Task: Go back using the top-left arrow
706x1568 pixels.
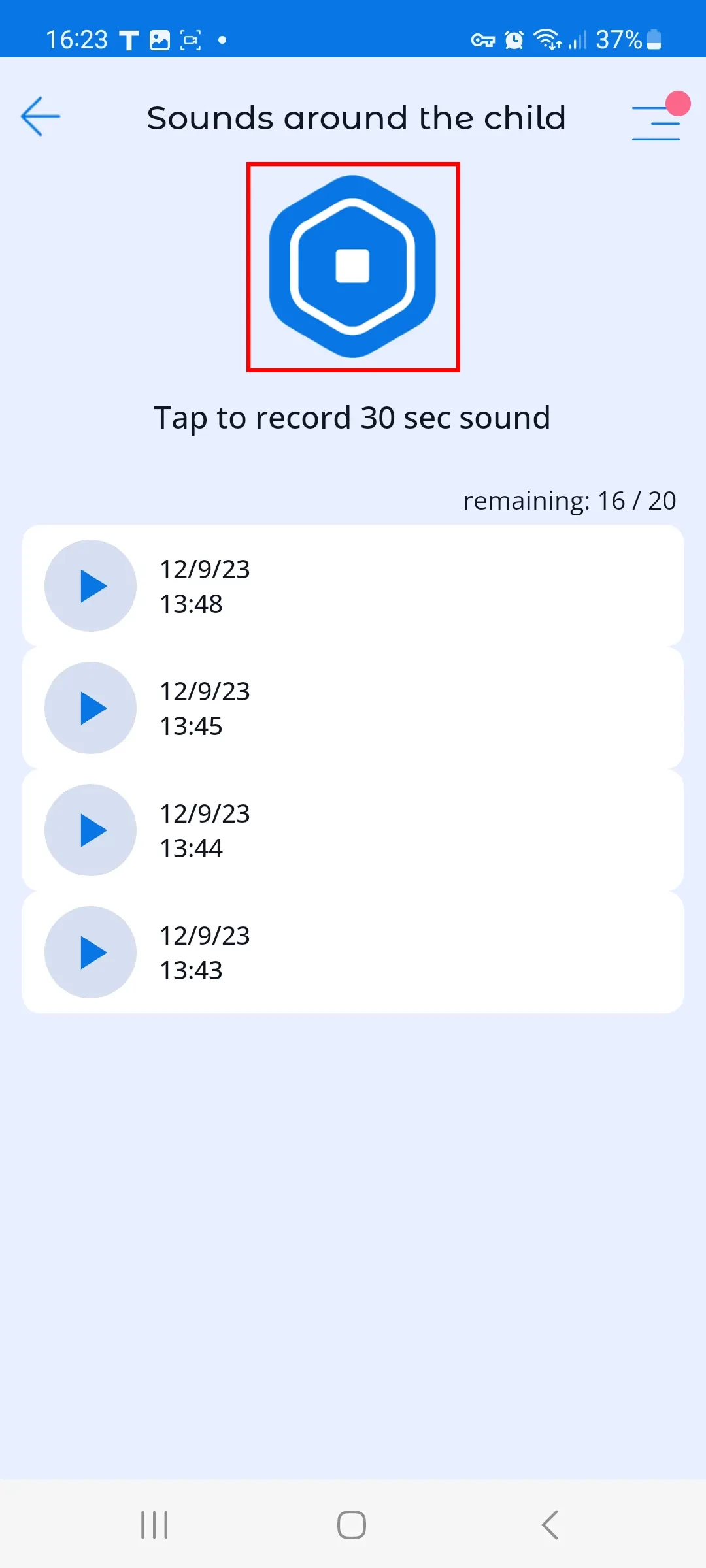Action: click(41, 116)
